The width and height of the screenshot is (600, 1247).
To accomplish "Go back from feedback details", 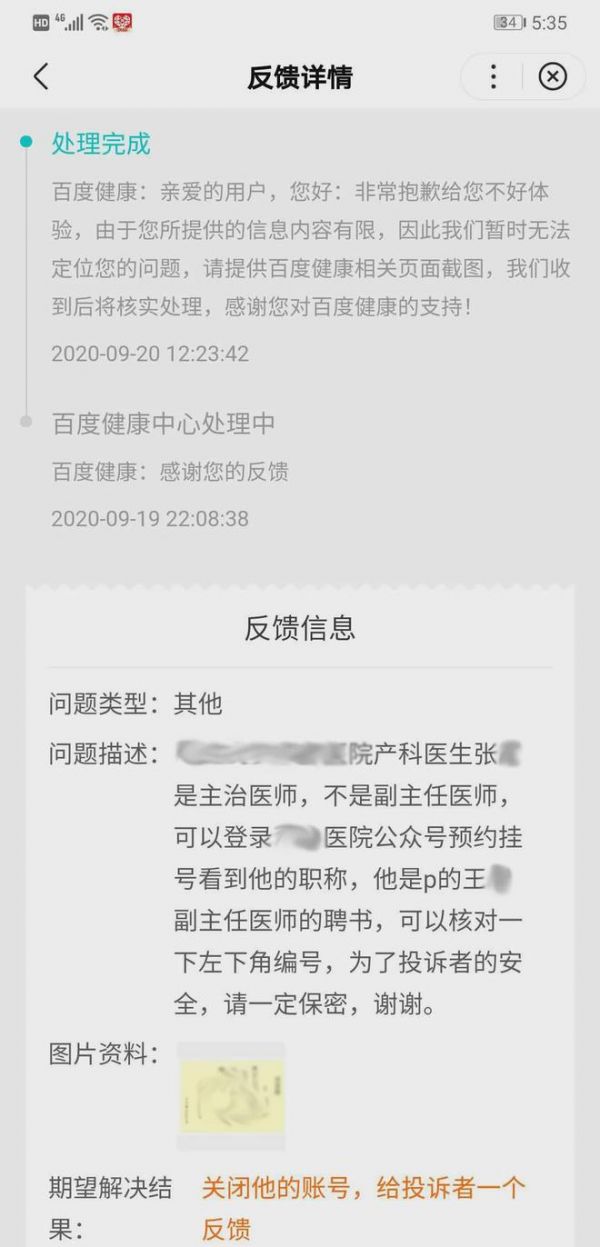I will pos(40,77).
